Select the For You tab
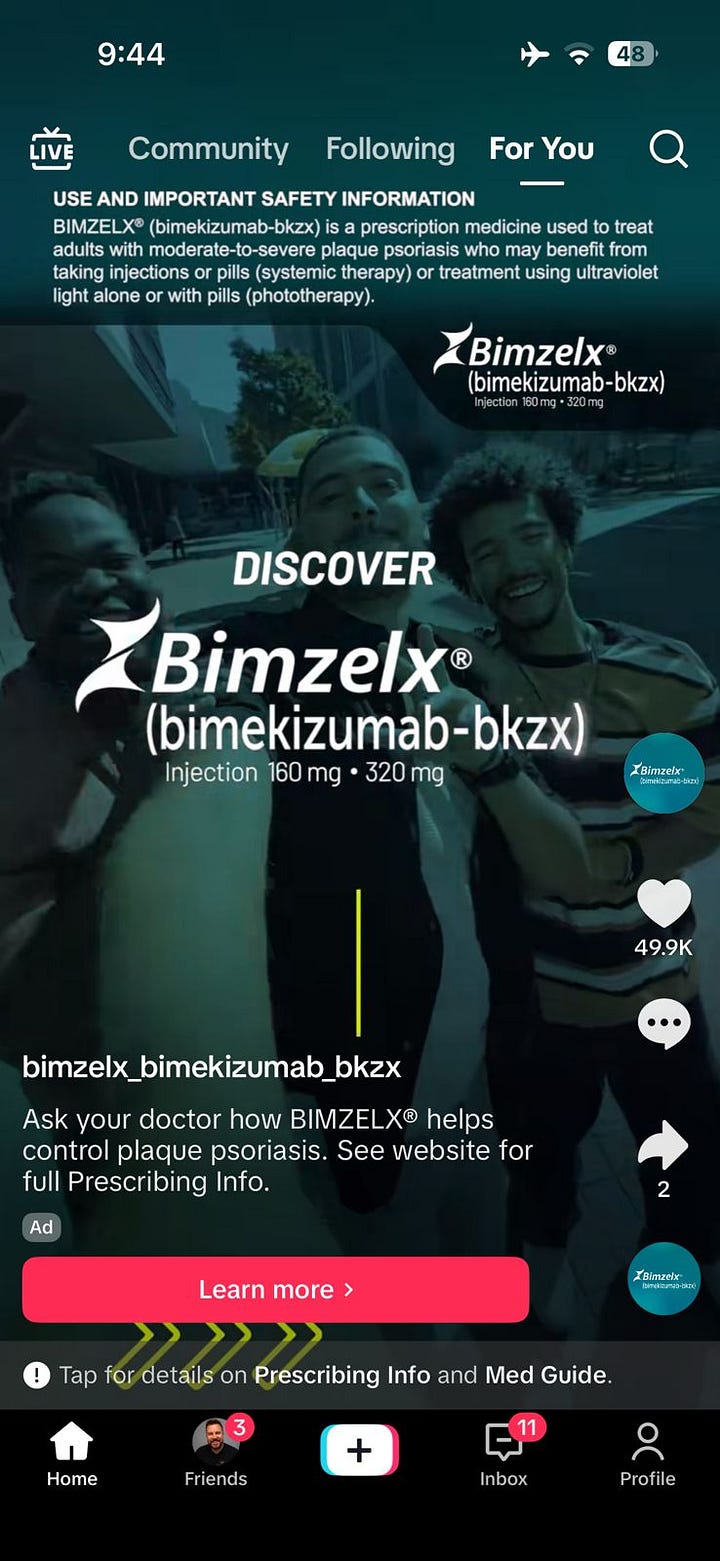This screenshot has height=1561, width=720. [x=541, y=149]
